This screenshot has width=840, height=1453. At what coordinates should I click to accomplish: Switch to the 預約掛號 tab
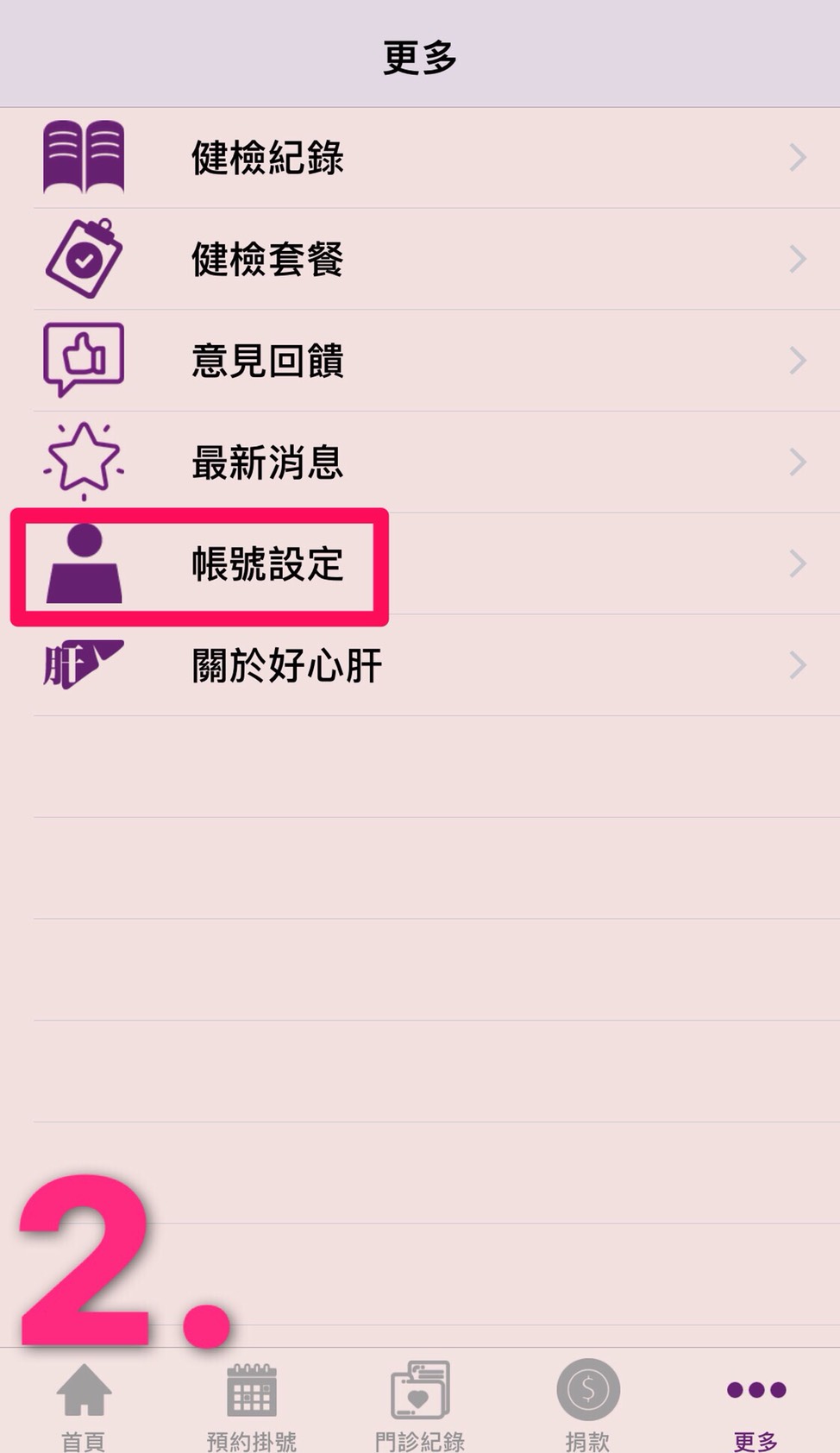pos(252,1404)
